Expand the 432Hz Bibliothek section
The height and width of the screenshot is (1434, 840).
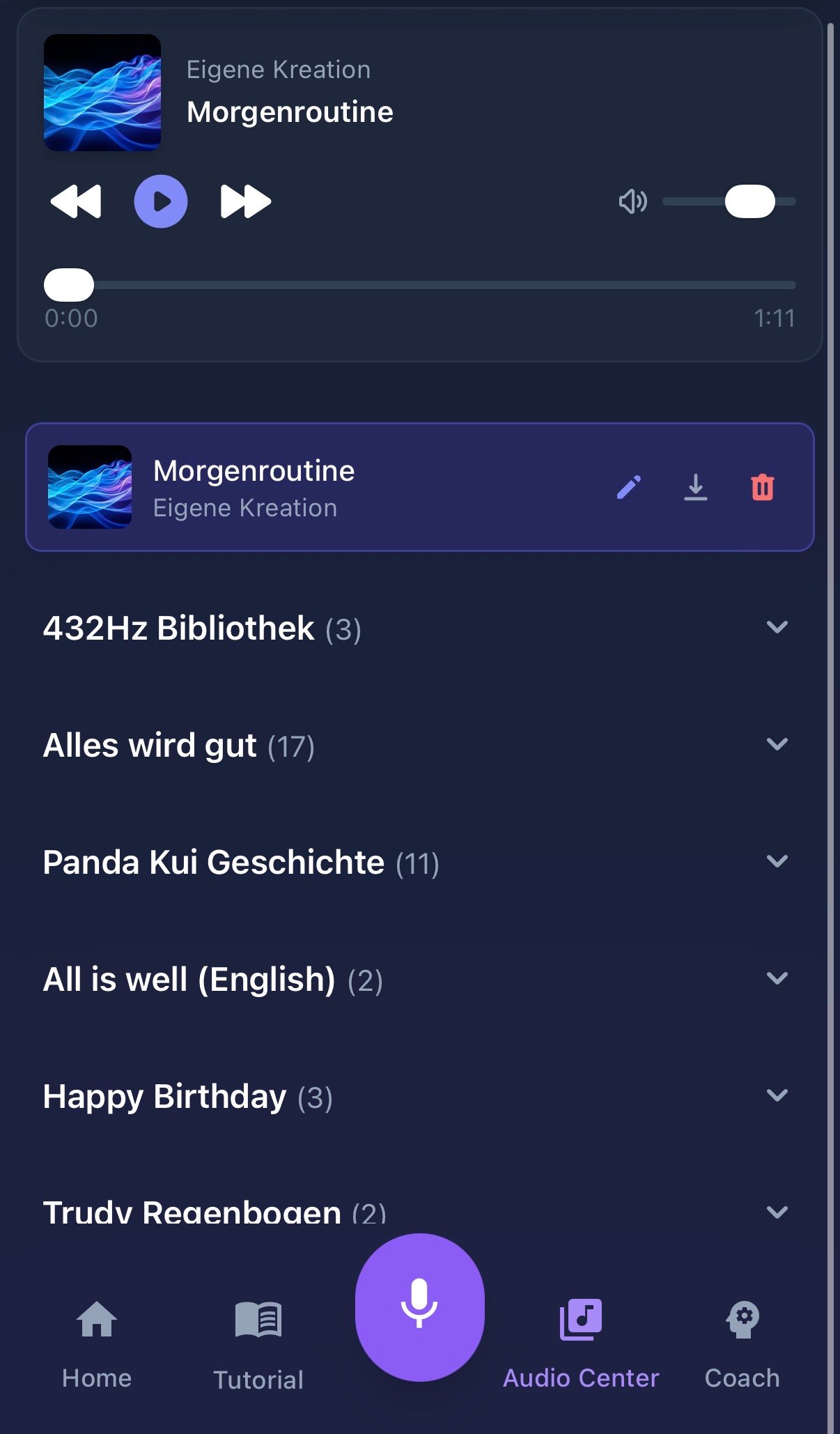777,627
